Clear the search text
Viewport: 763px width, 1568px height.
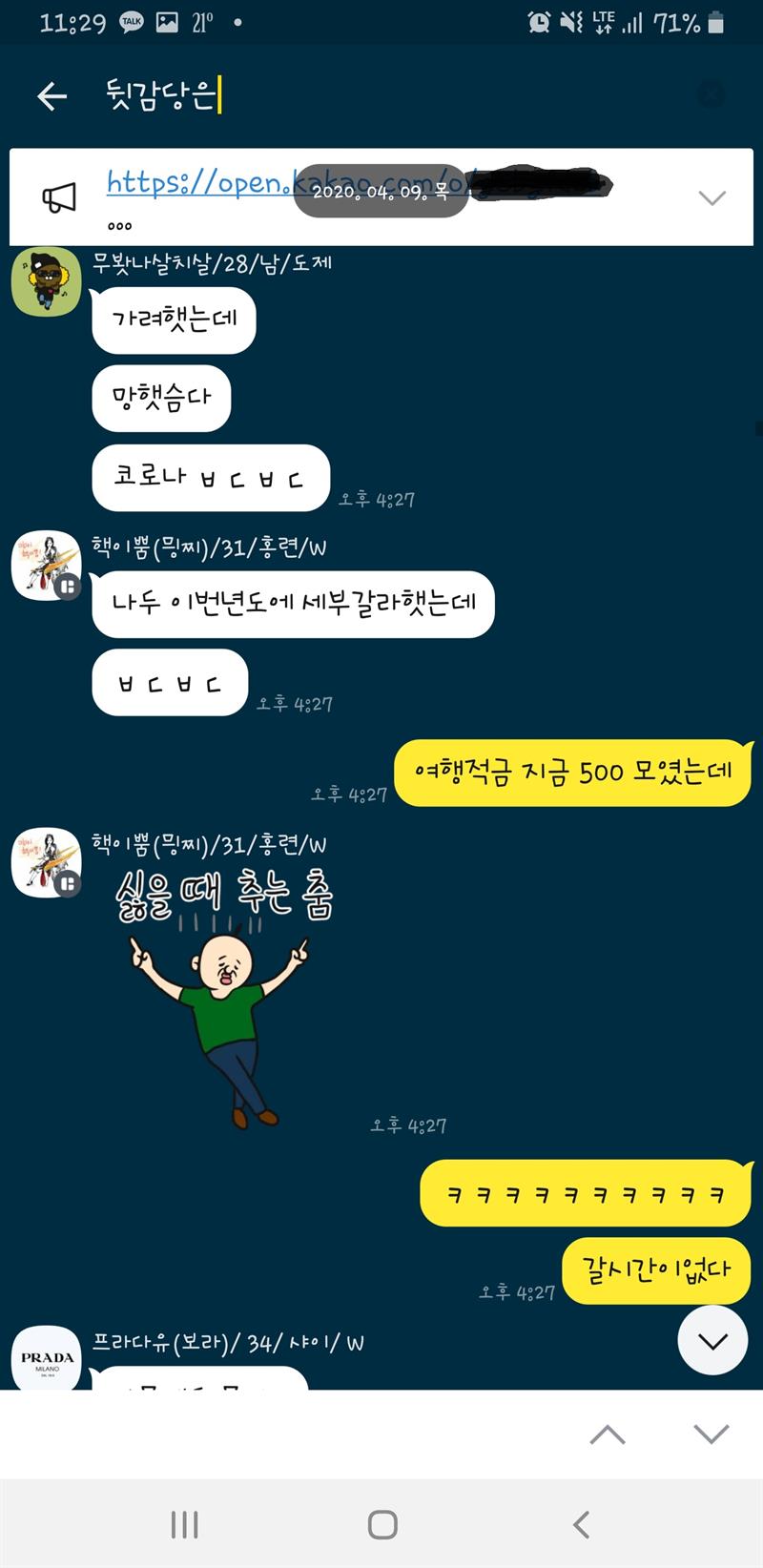(x=711, y=94)
